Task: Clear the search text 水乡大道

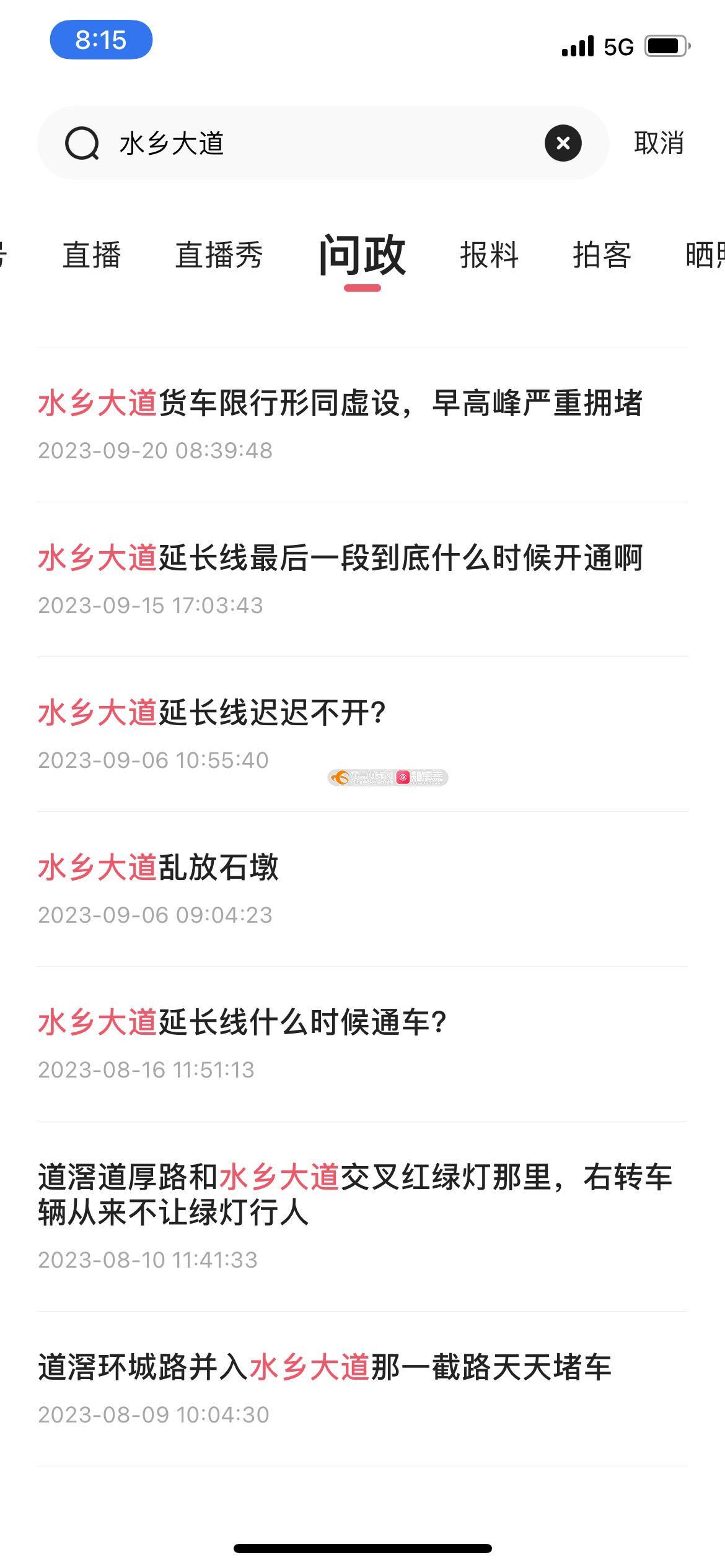Action: 563,143
